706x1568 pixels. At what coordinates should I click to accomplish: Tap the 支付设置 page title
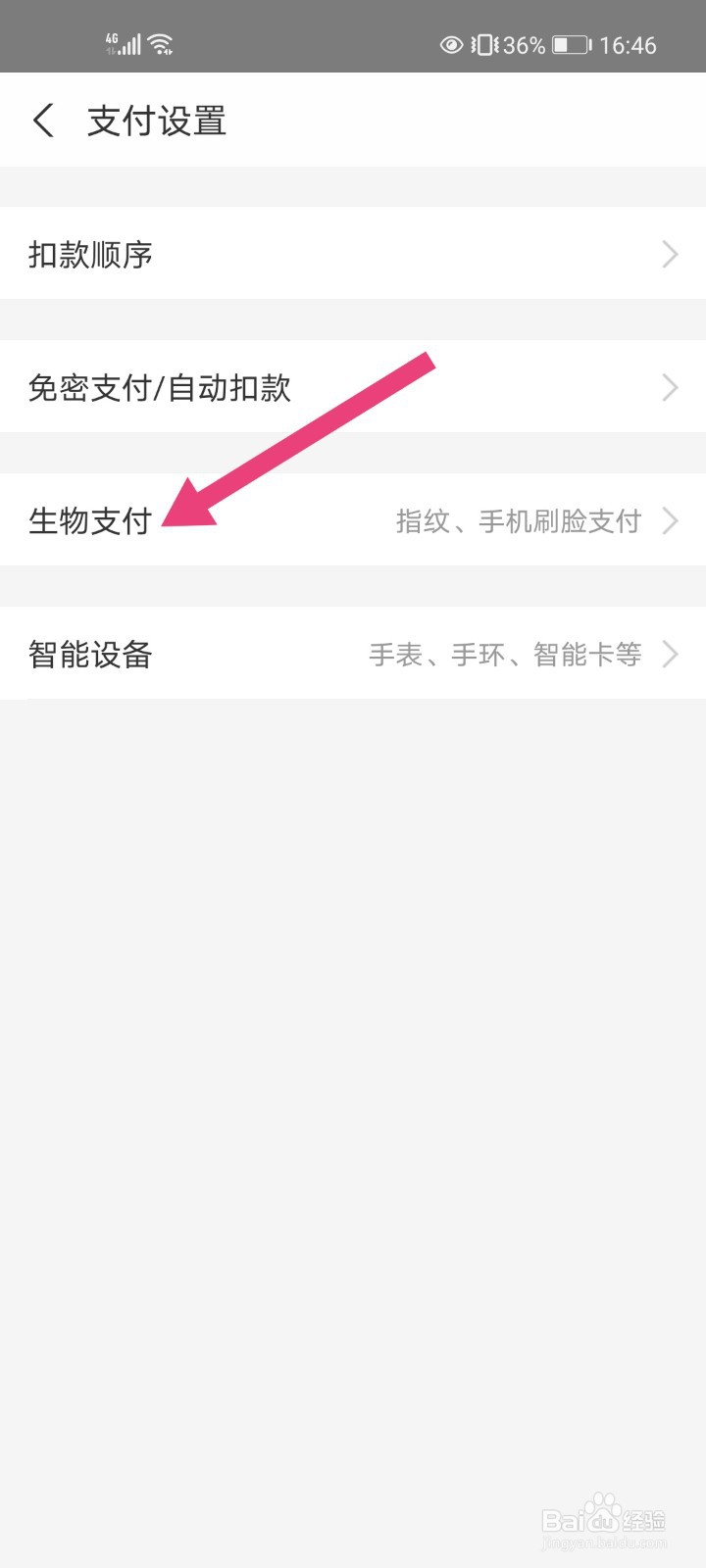(157, 120)
